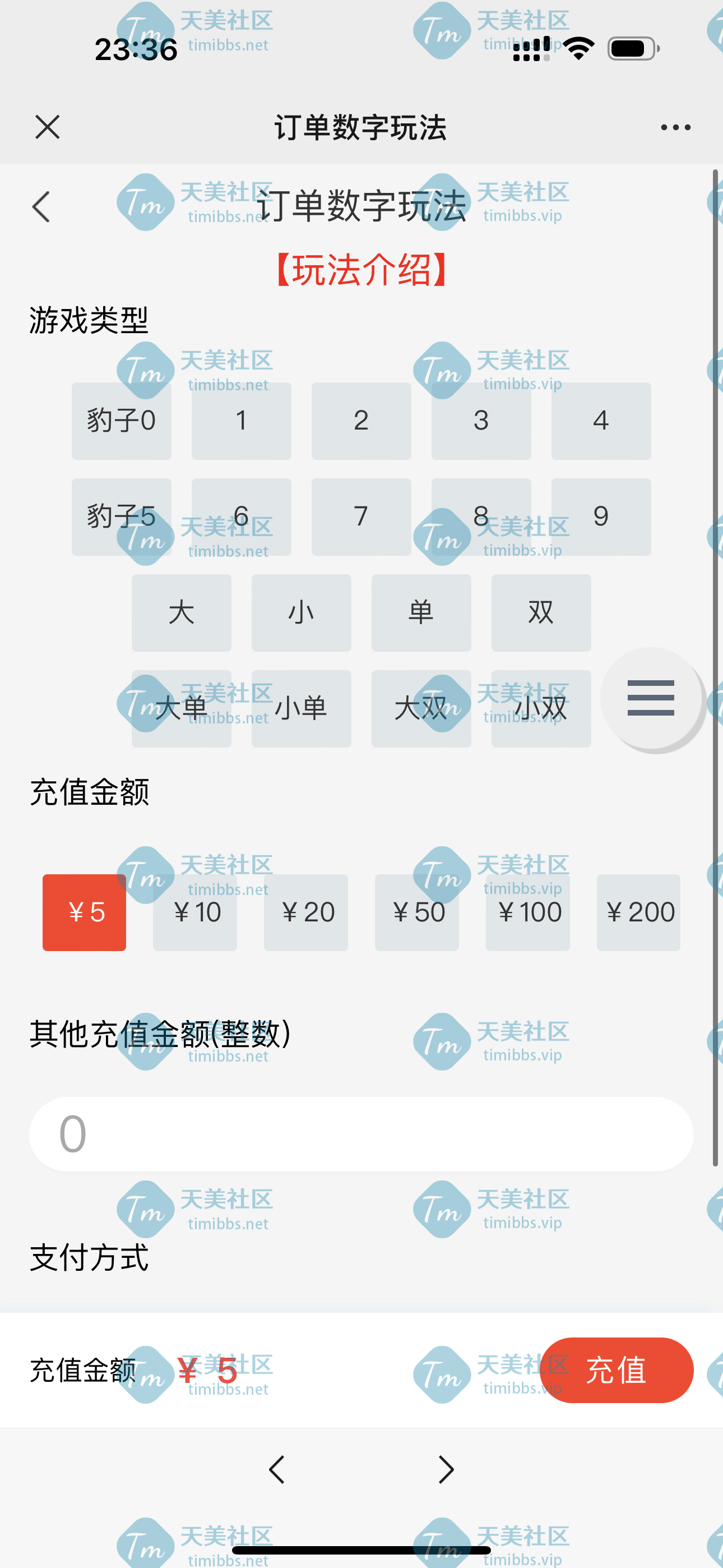This screenshot has width=723, height=1568.
Task: Open the three-dot overflow menu
Action: point(675,127)
